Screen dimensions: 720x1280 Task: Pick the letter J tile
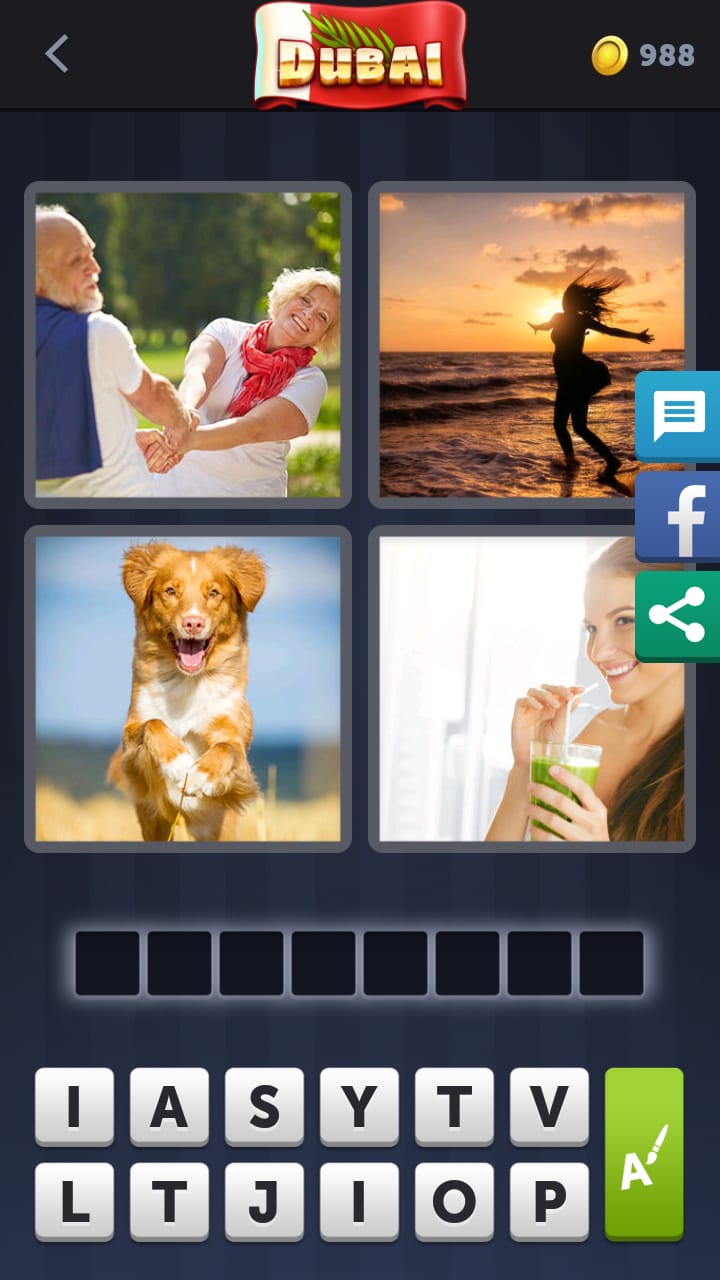[264, 1201]
